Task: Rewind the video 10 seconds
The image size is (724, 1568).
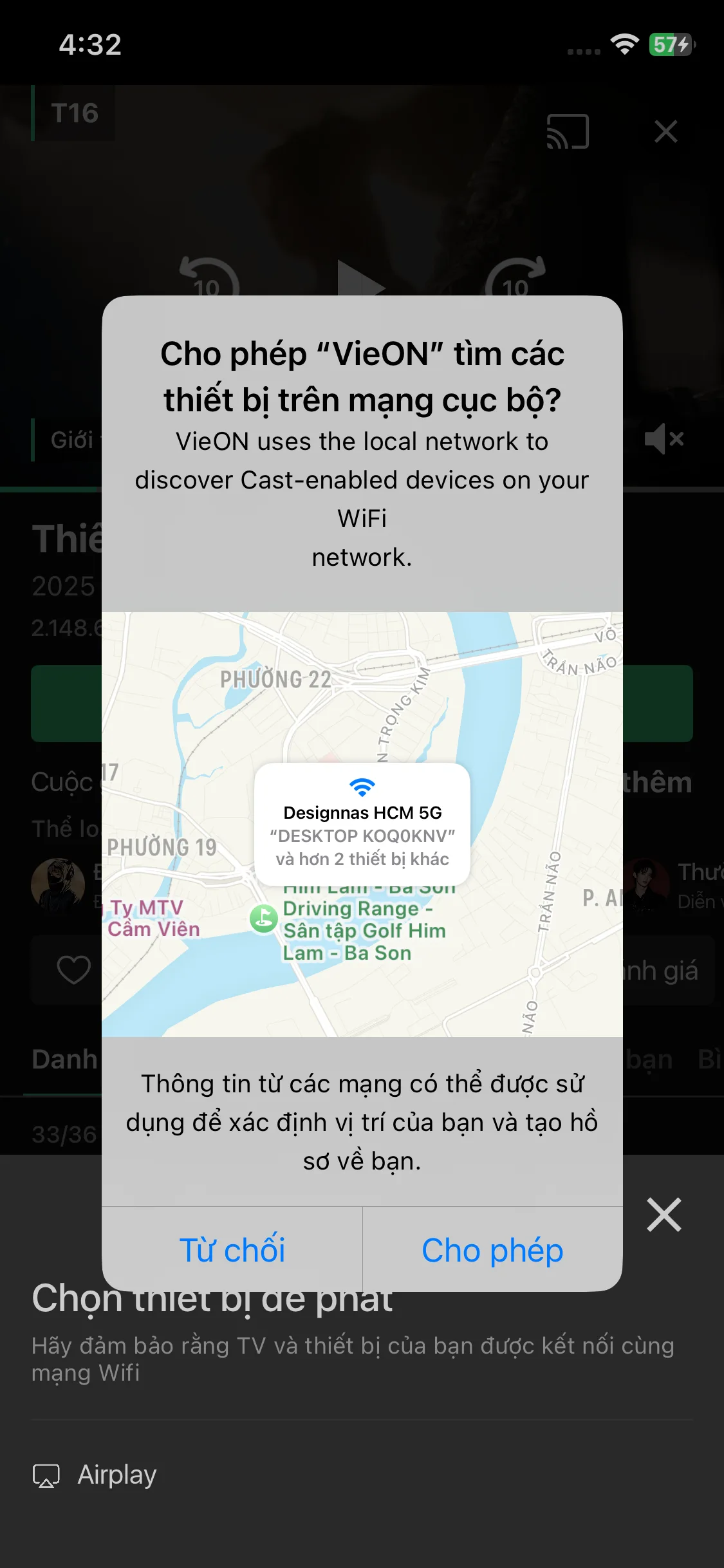Action: pyautogui.click(x=209, y=277)
